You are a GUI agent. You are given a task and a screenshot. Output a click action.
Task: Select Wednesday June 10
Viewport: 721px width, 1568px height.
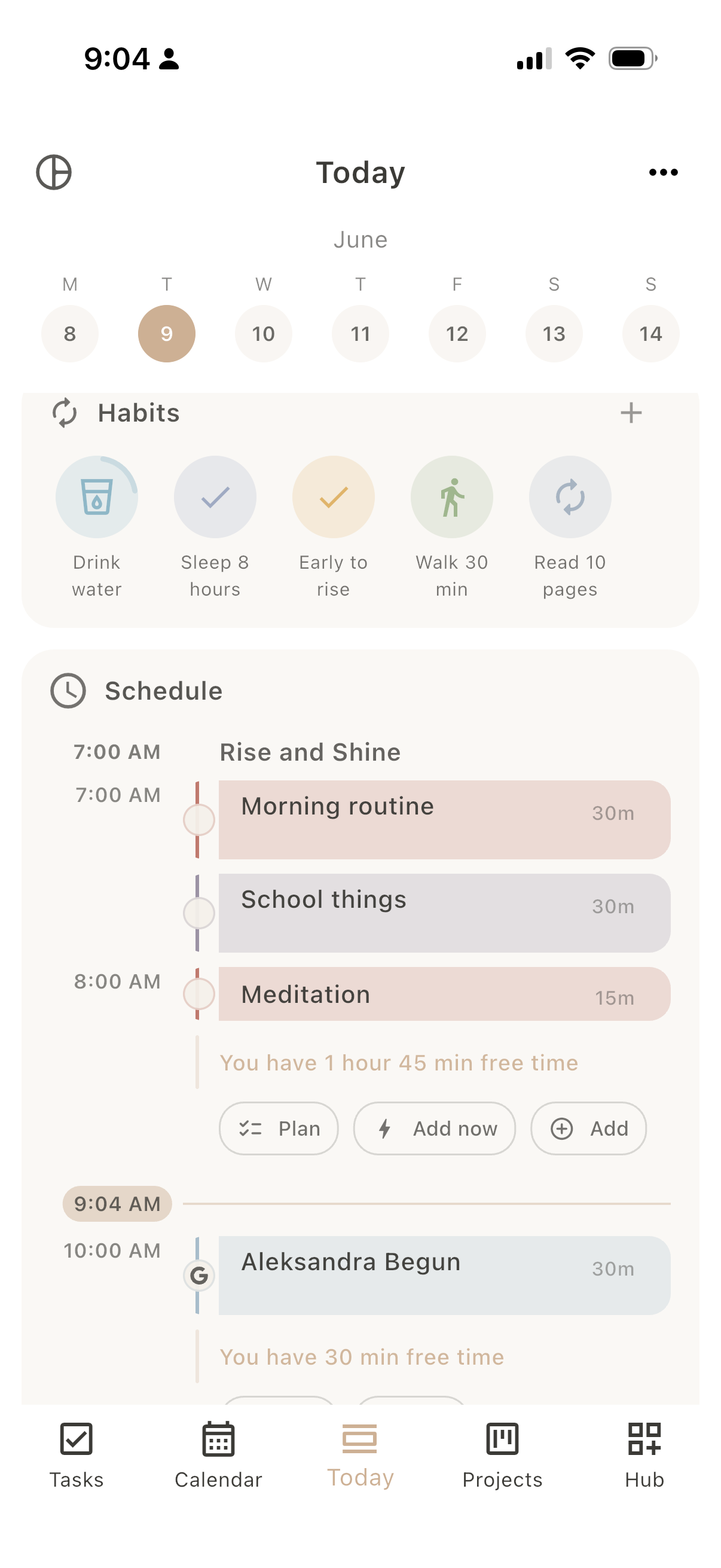[264, 334]
